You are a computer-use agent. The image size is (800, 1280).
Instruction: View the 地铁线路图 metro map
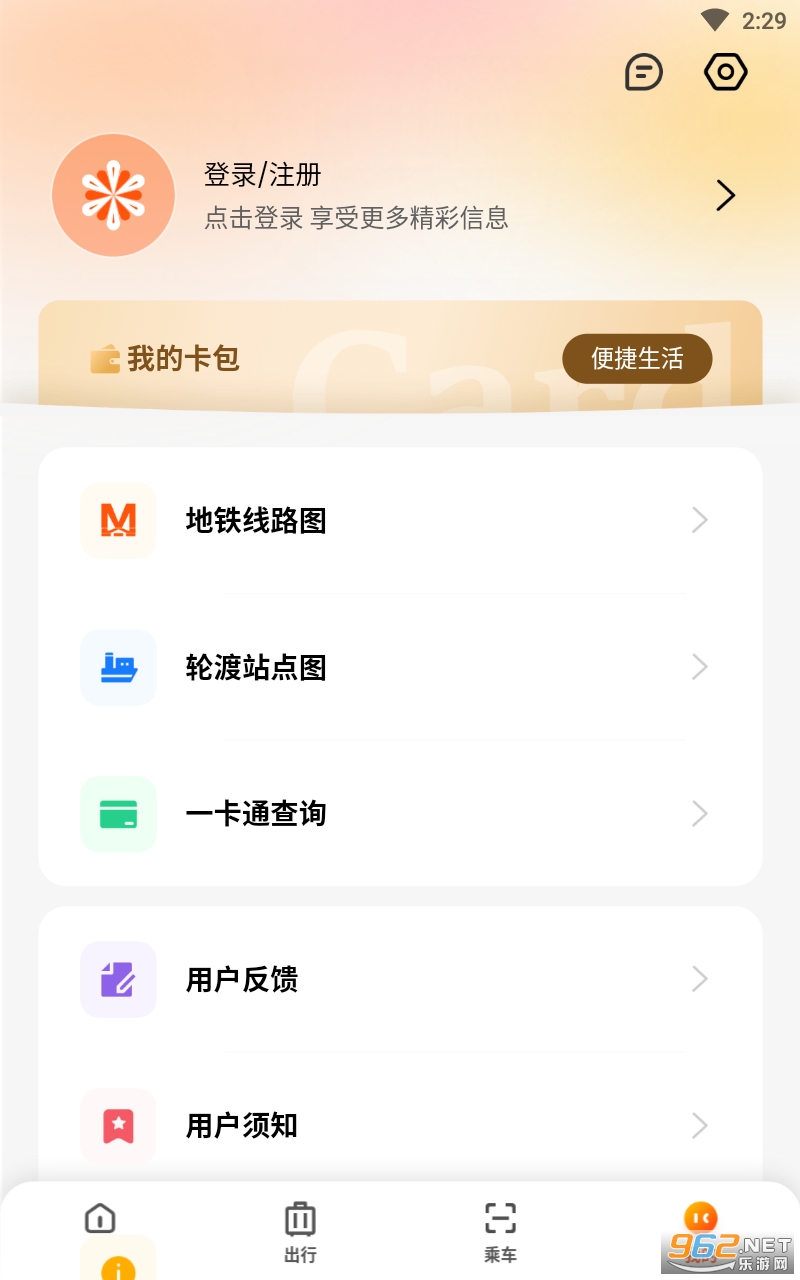[400, 521]
